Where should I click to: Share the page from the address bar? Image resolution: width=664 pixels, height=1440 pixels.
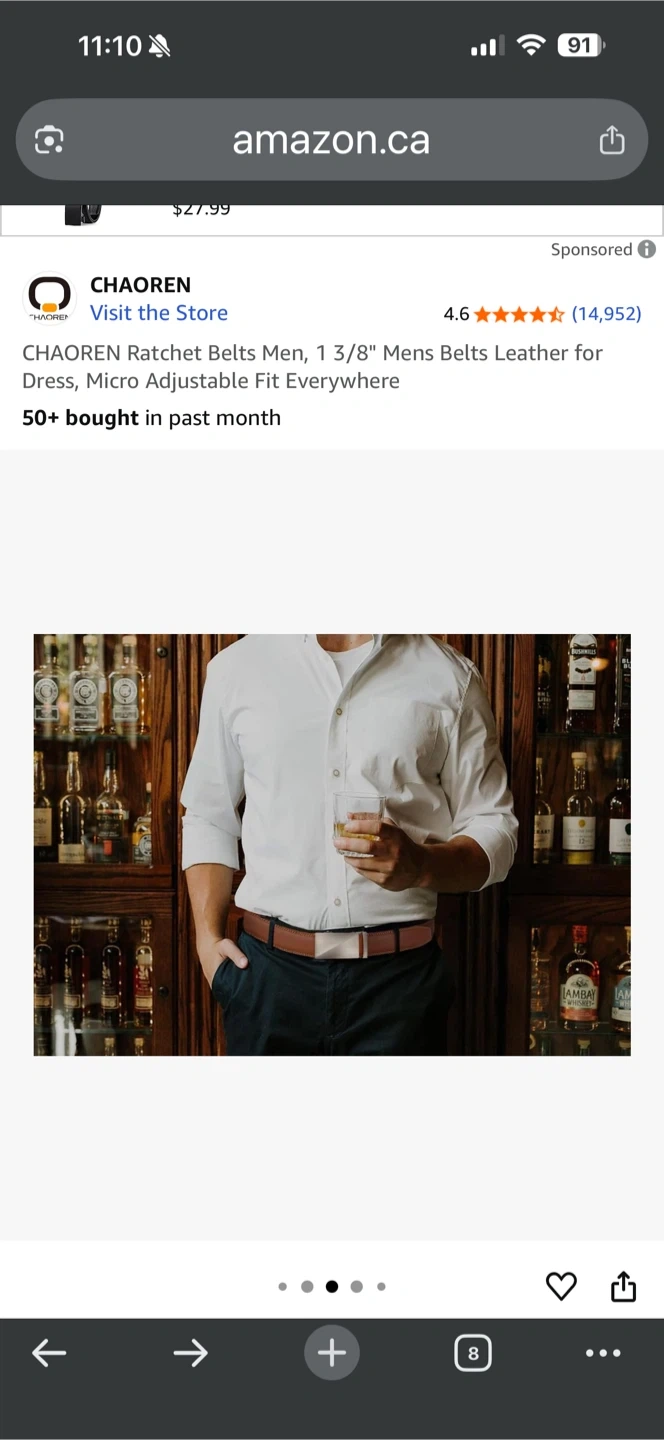point(612,140)
